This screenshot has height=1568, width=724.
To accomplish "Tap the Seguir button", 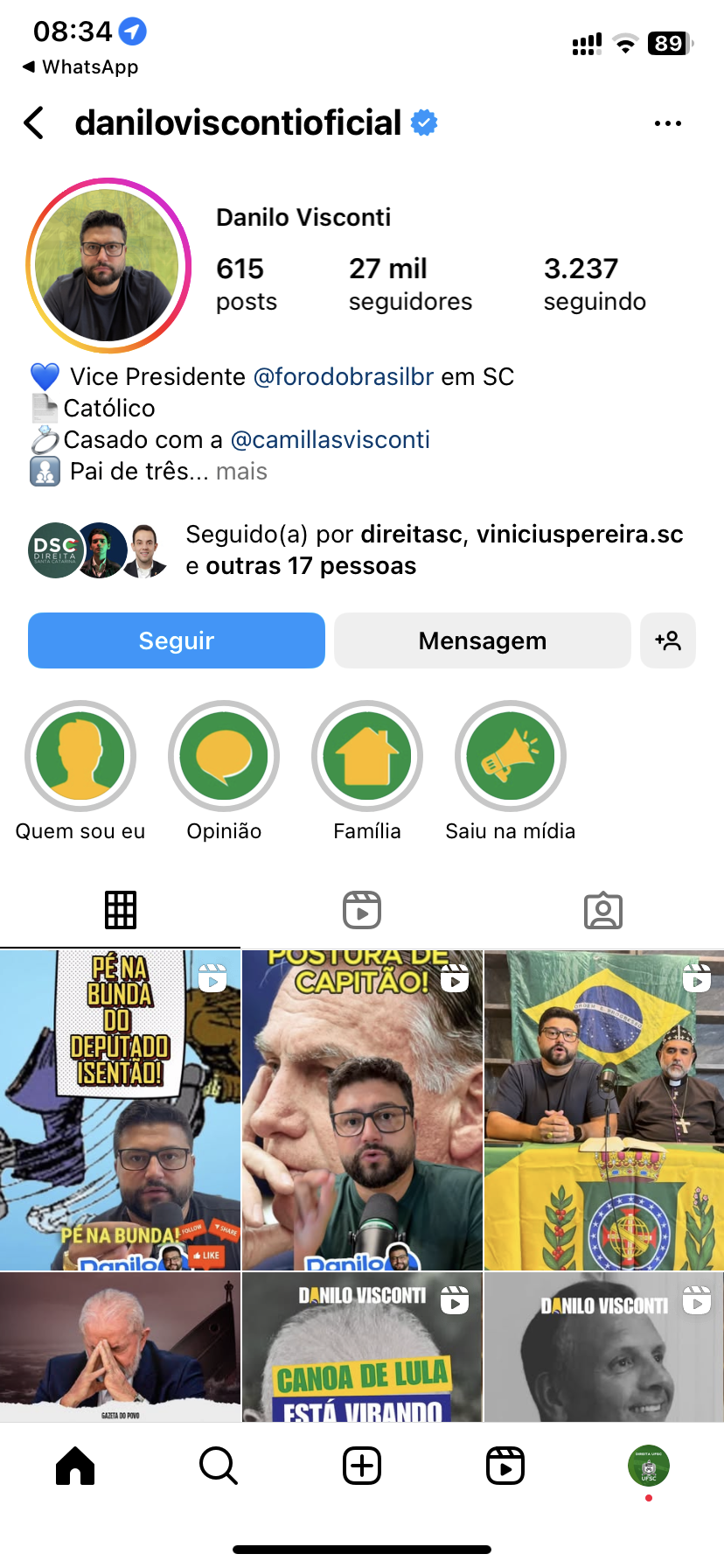I will click(177, 640).
